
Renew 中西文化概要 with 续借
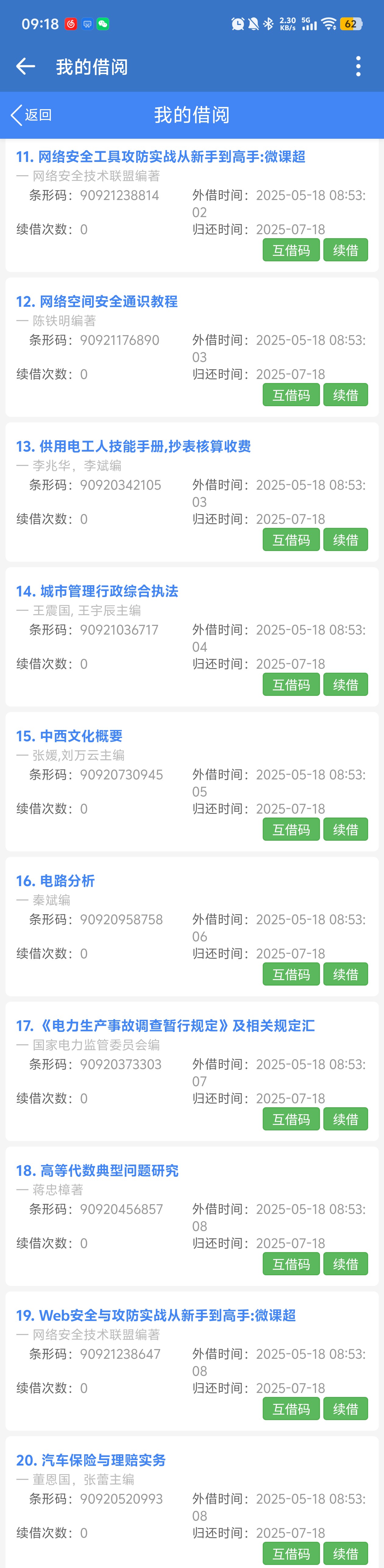345,830
